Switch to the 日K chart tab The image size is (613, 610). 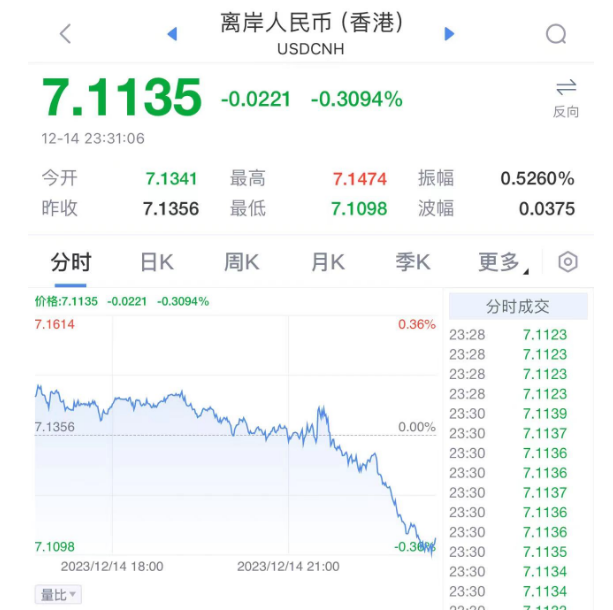point(156,262)
